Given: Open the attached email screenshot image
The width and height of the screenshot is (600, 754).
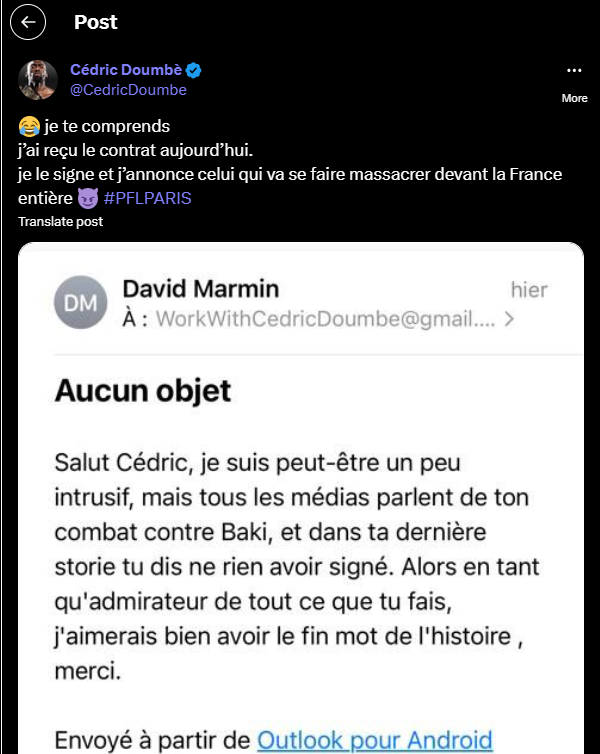Looking at the screenshot, I should pos(300,500).
